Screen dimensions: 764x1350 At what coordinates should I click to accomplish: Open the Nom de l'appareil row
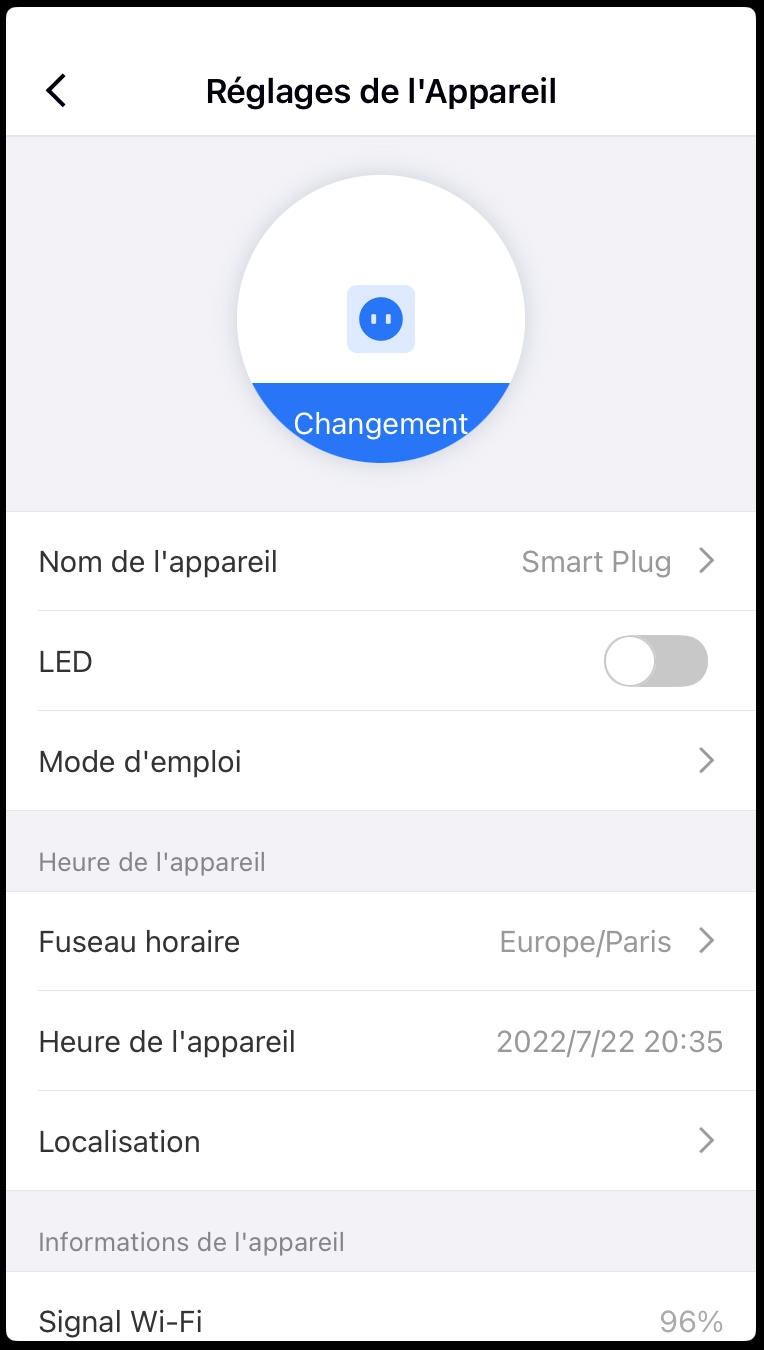(x=381, y=561)
